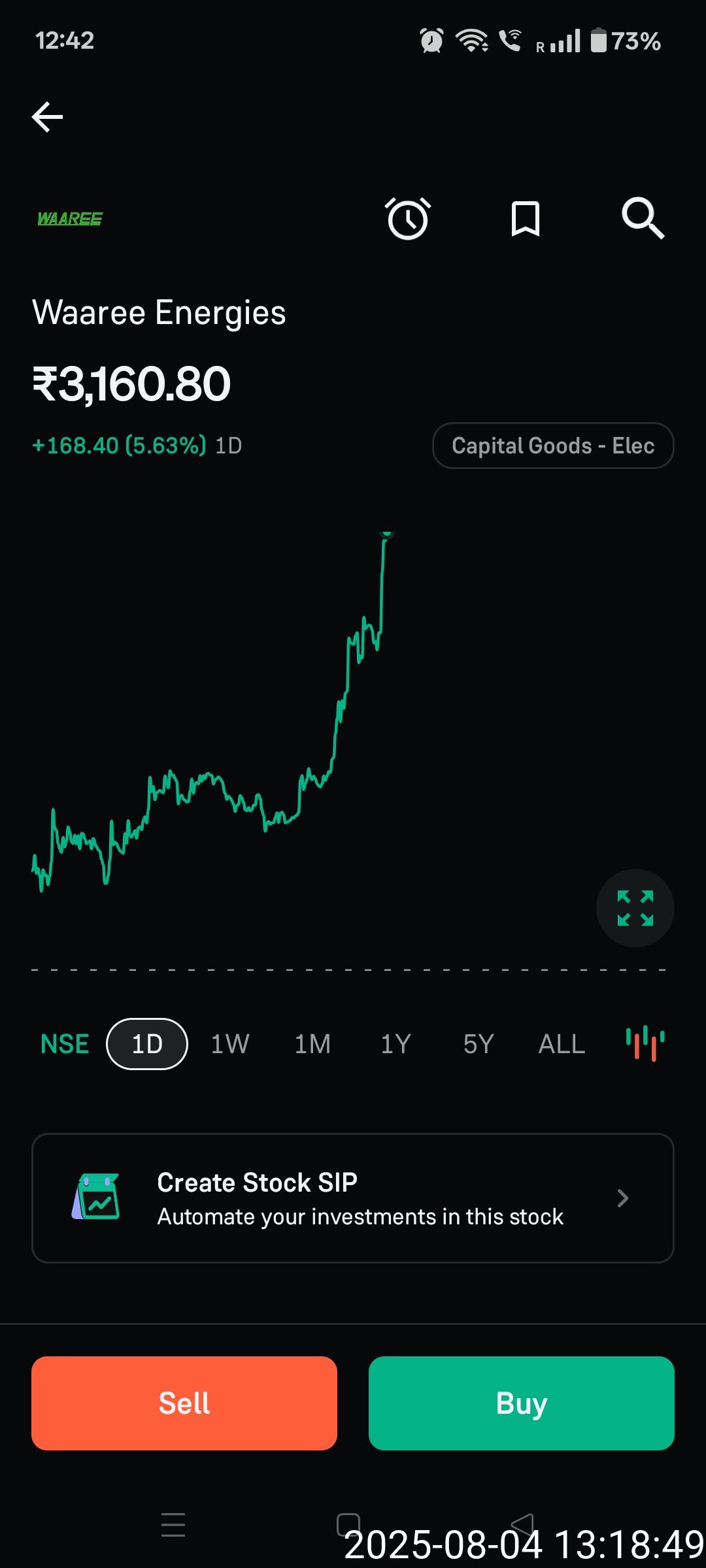Image resolution: width=706 pixels, height=1568 pixels.
Task: Select the 1D chart range
Action: (x=147, y=1044)
